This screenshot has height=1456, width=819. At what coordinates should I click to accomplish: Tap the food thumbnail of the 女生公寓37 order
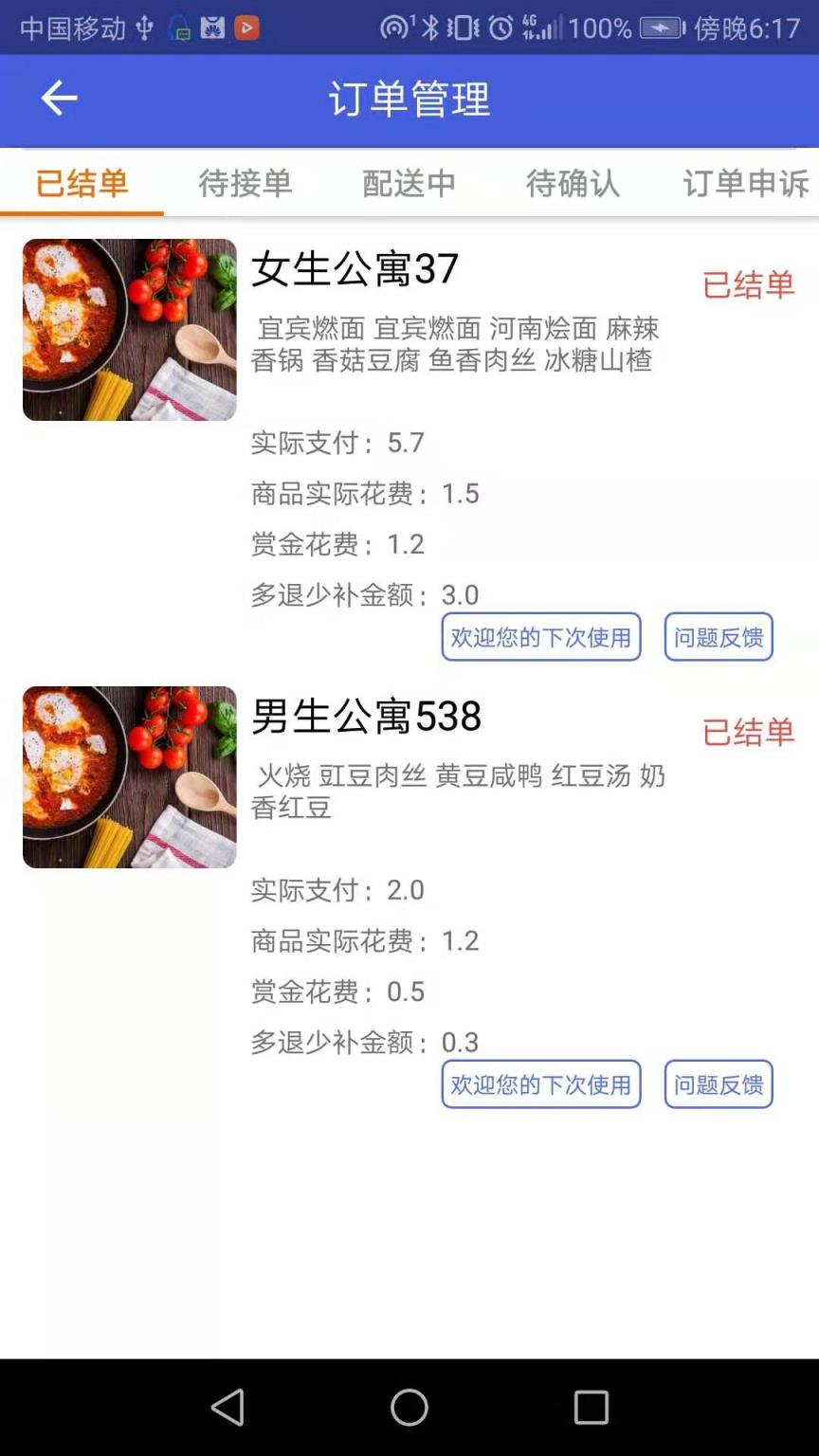(129, 330)
